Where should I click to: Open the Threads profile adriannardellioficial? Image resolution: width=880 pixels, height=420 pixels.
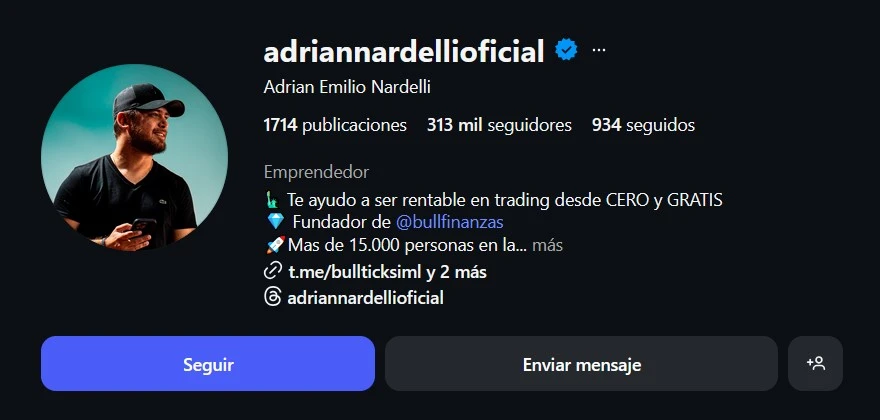coord(364,297)
